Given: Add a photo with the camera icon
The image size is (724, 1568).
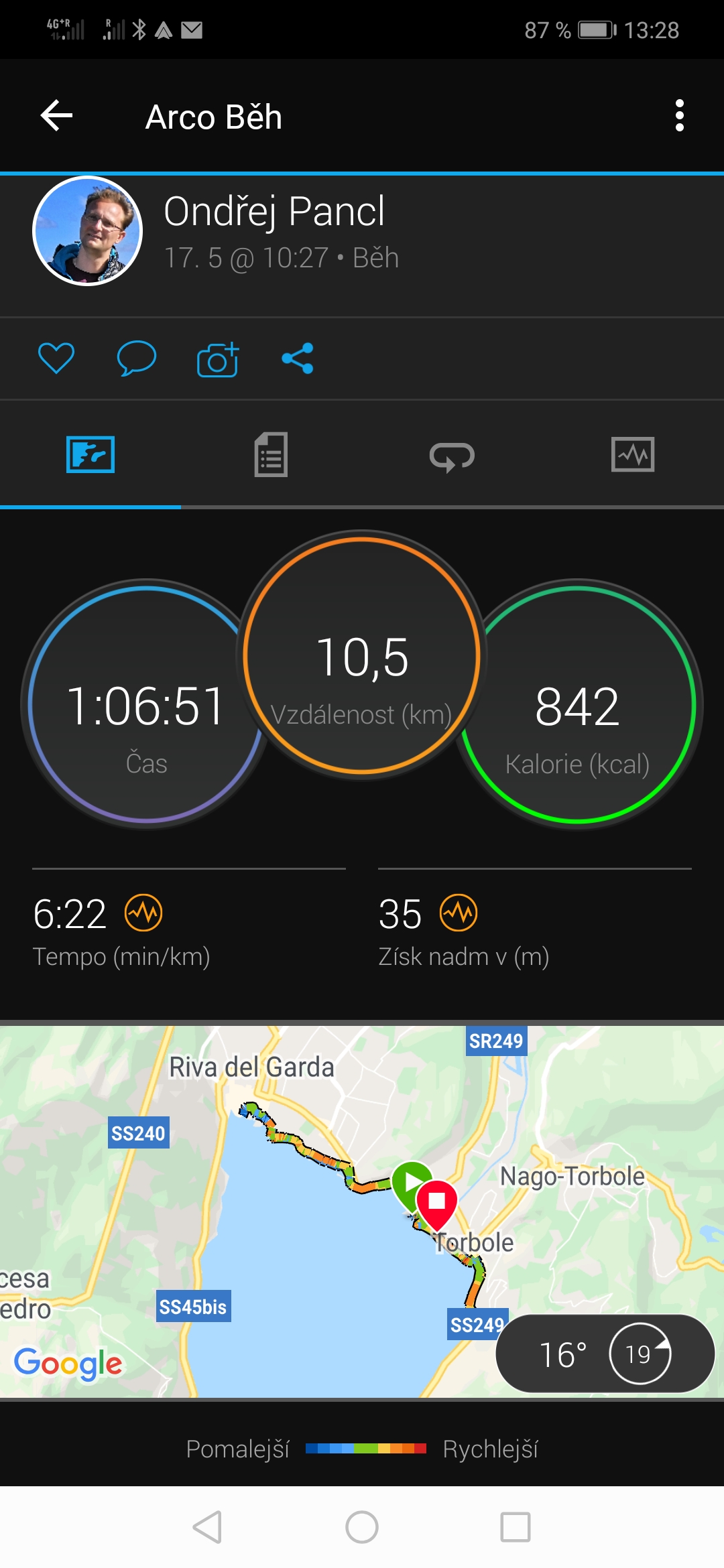Looking at the screenshot, I should coord(218,359).
